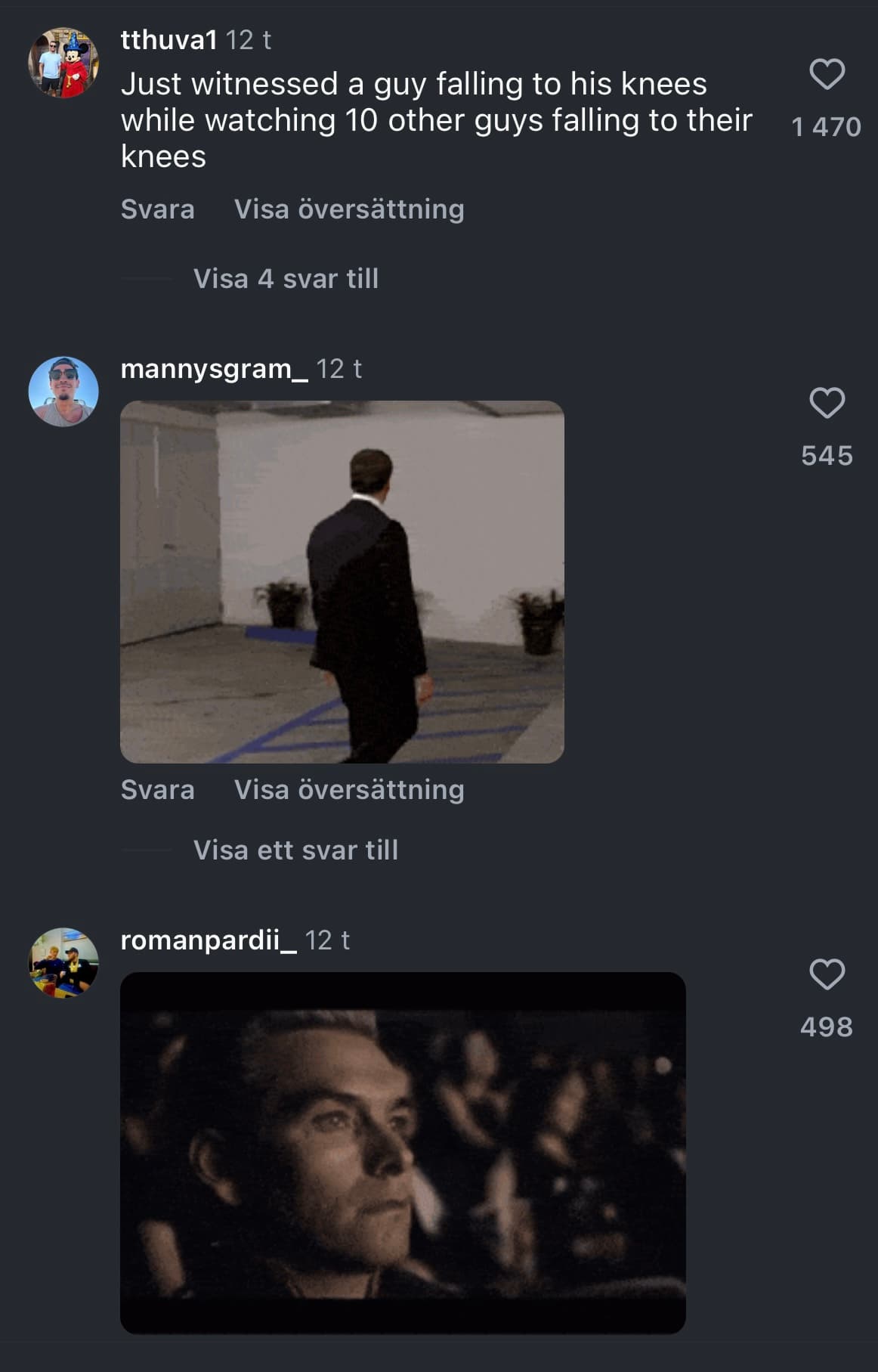Open the romanpardii_ username link
The image size is (878, 1372).
[209, 940]
